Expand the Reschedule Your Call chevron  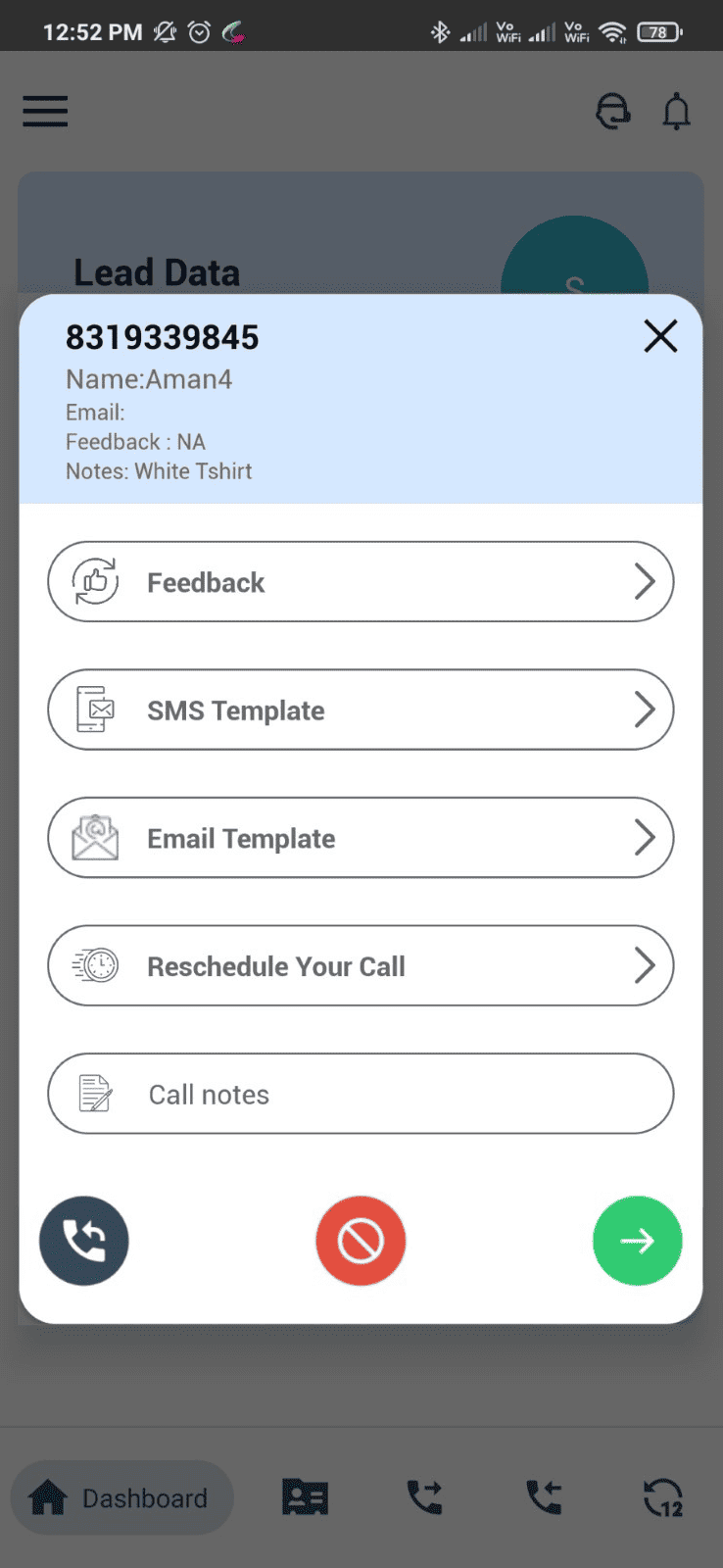(646, 965)
